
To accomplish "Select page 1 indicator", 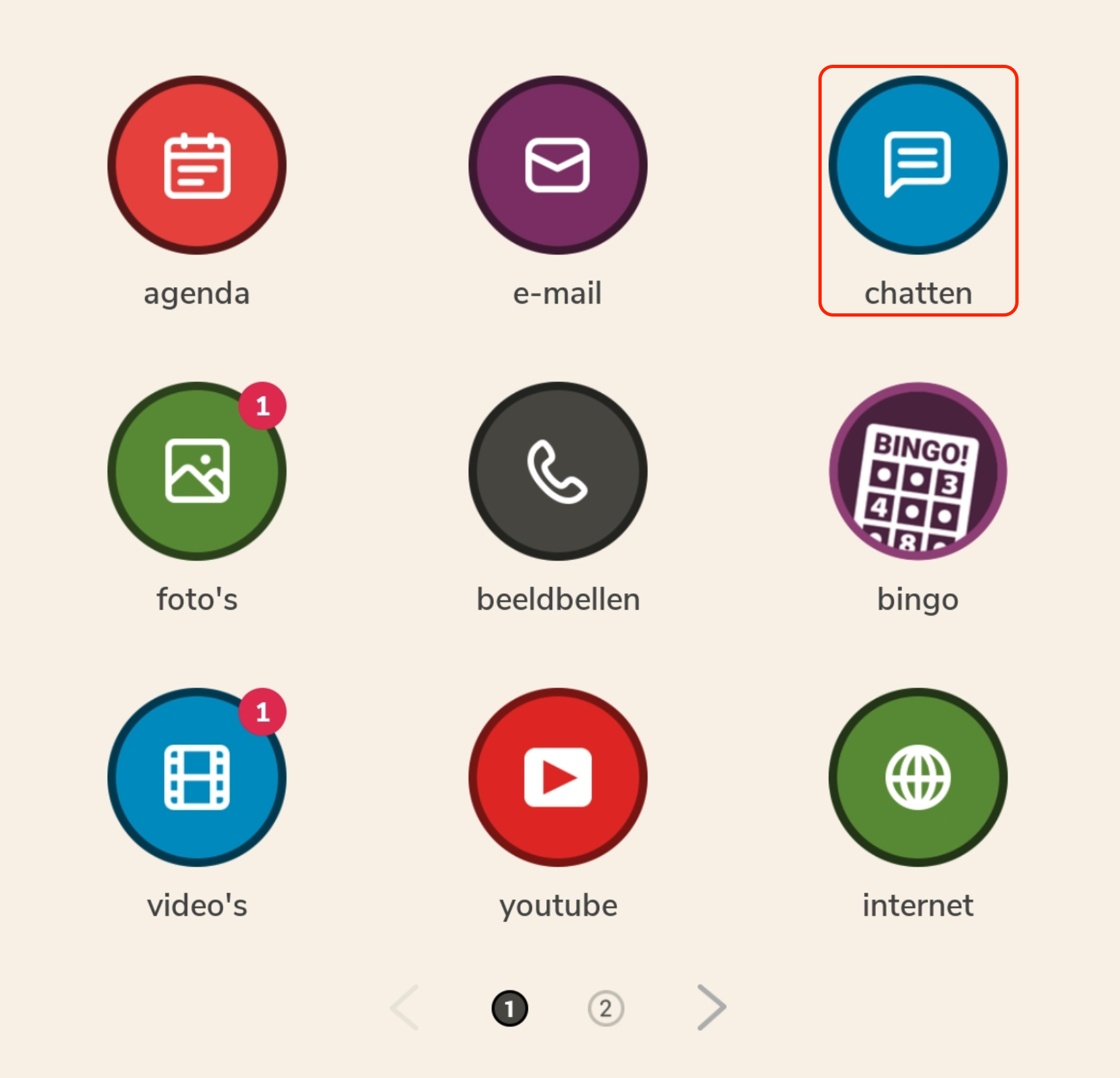I will click(x=510, y=1008).
